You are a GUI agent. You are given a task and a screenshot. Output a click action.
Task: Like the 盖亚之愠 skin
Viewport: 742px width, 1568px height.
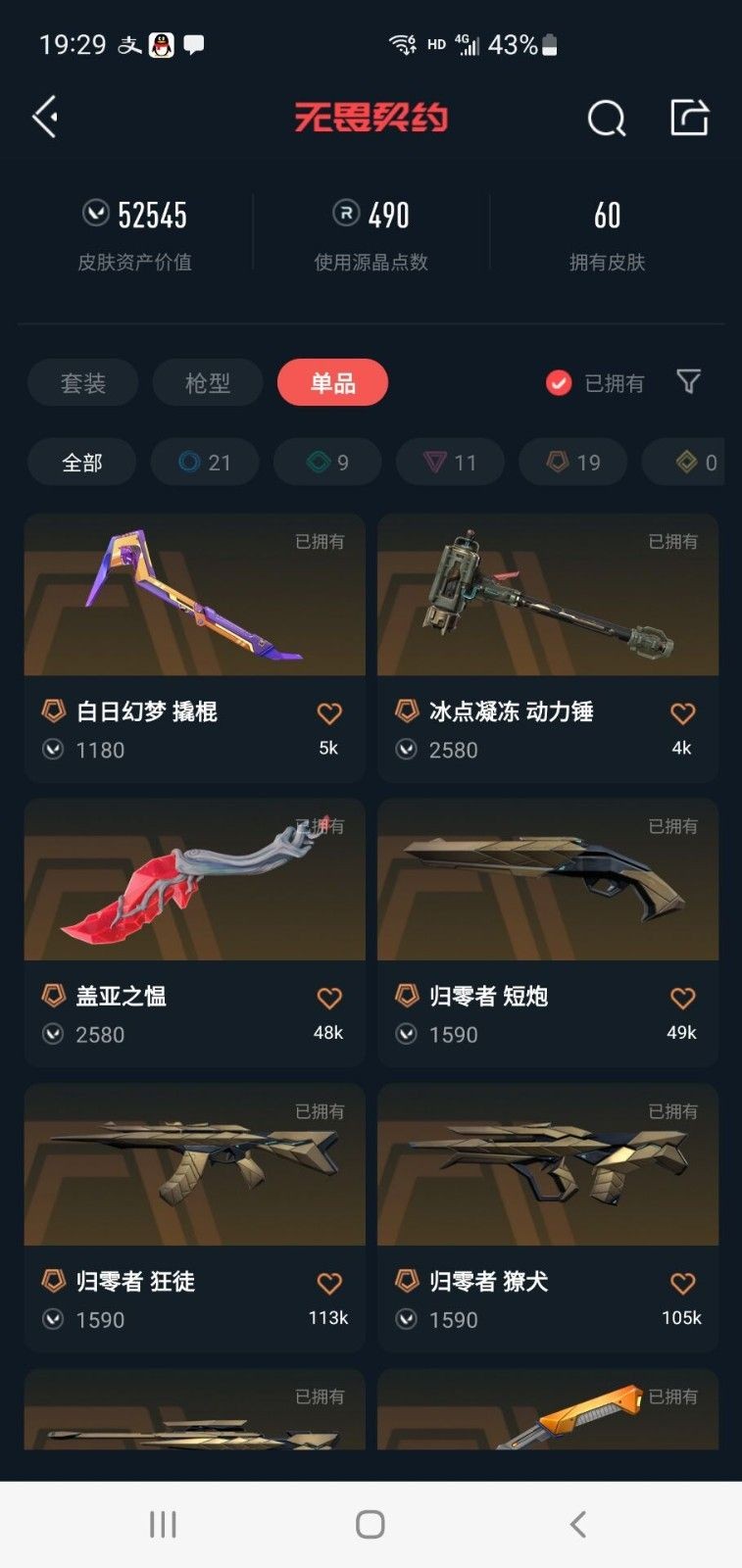pos(329,999)
